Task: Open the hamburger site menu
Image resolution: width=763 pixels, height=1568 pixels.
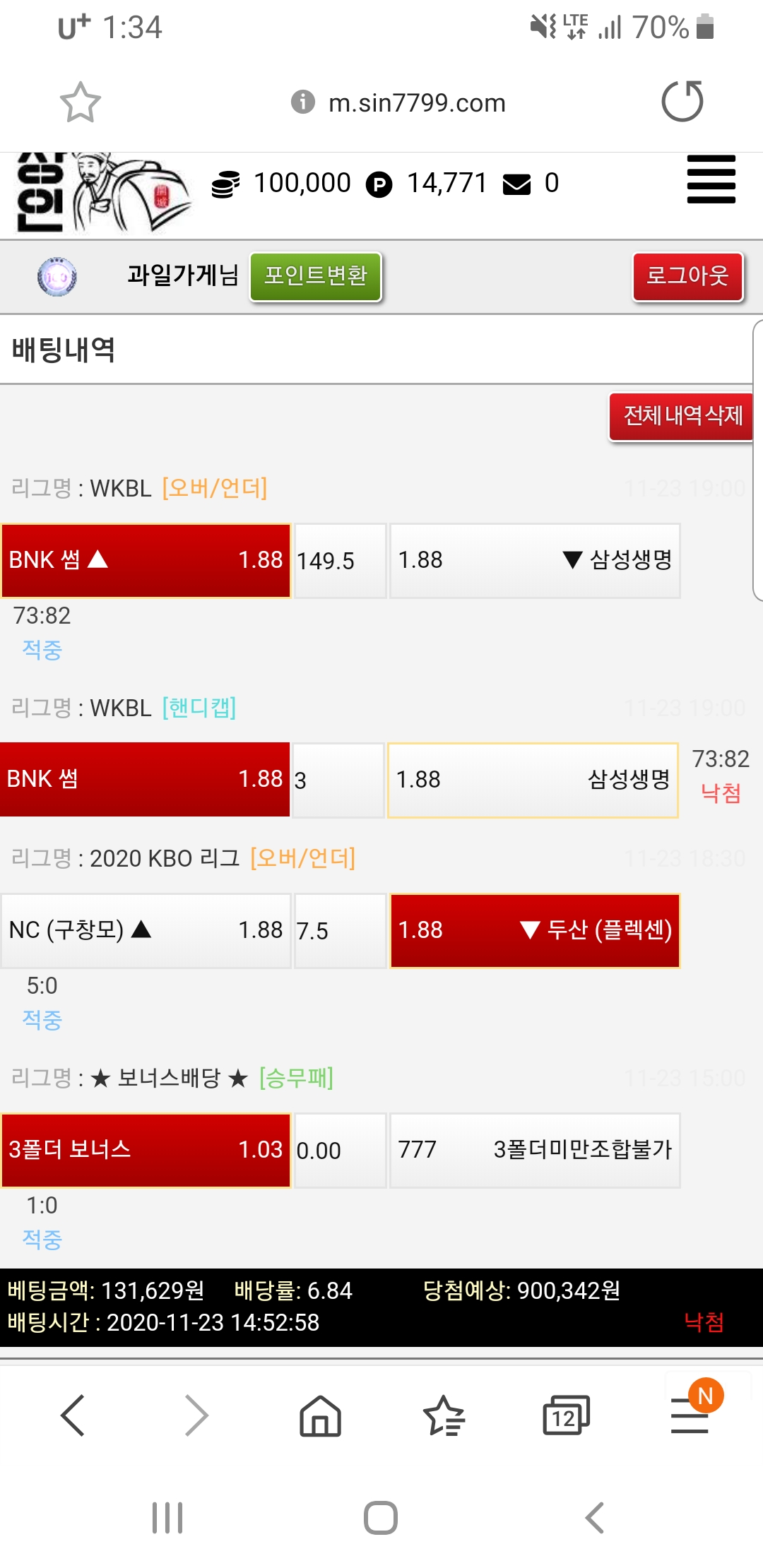Action: (x=711, y=179)
